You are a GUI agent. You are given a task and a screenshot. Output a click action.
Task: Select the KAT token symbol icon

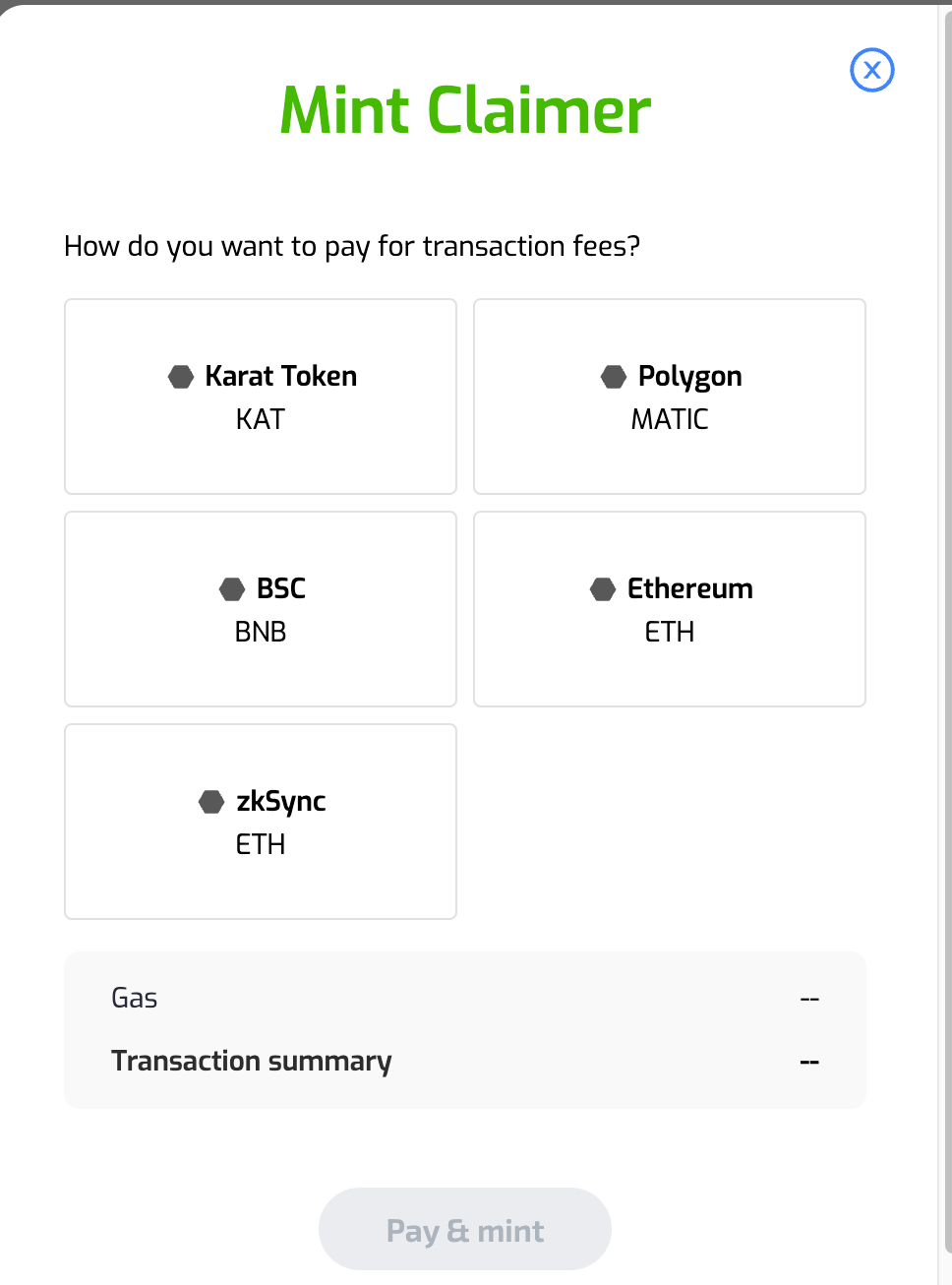pyautogui.click(x=260, y=418)
